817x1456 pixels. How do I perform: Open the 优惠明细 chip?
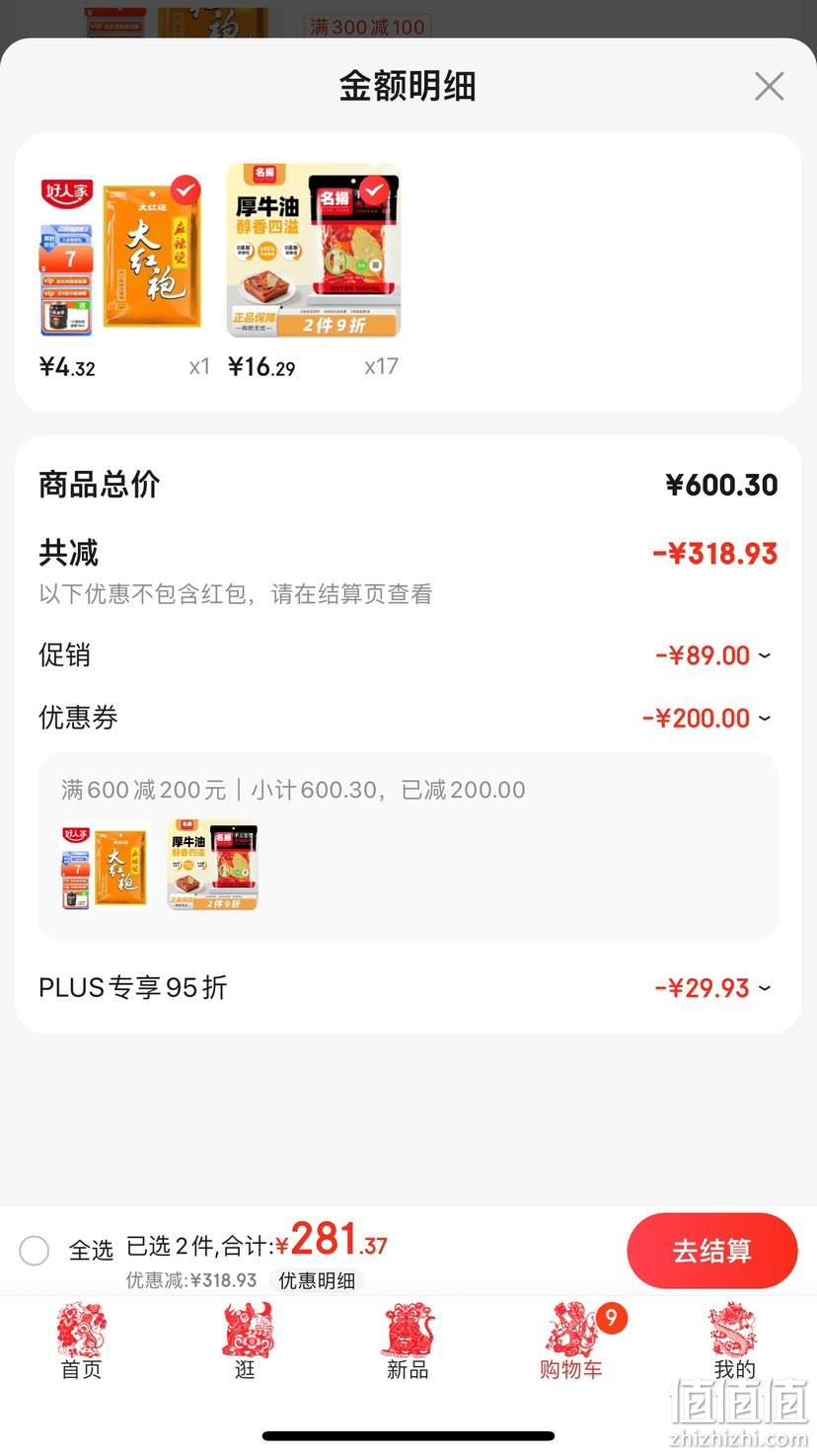pos(317,1280)
